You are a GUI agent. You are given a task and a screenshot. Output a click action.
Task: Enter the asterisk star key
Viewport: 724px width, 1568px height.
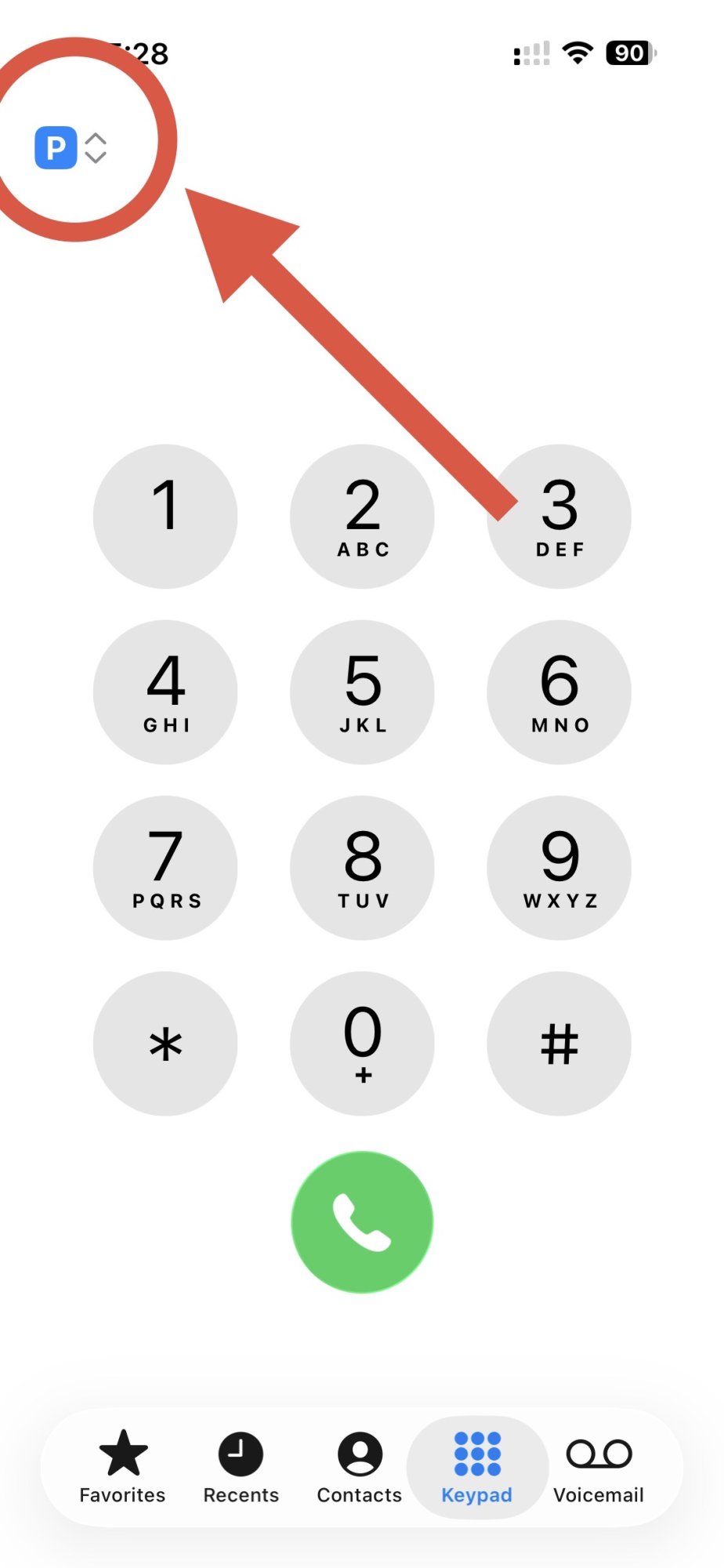pyautogui.click(x=165, y=1043)
